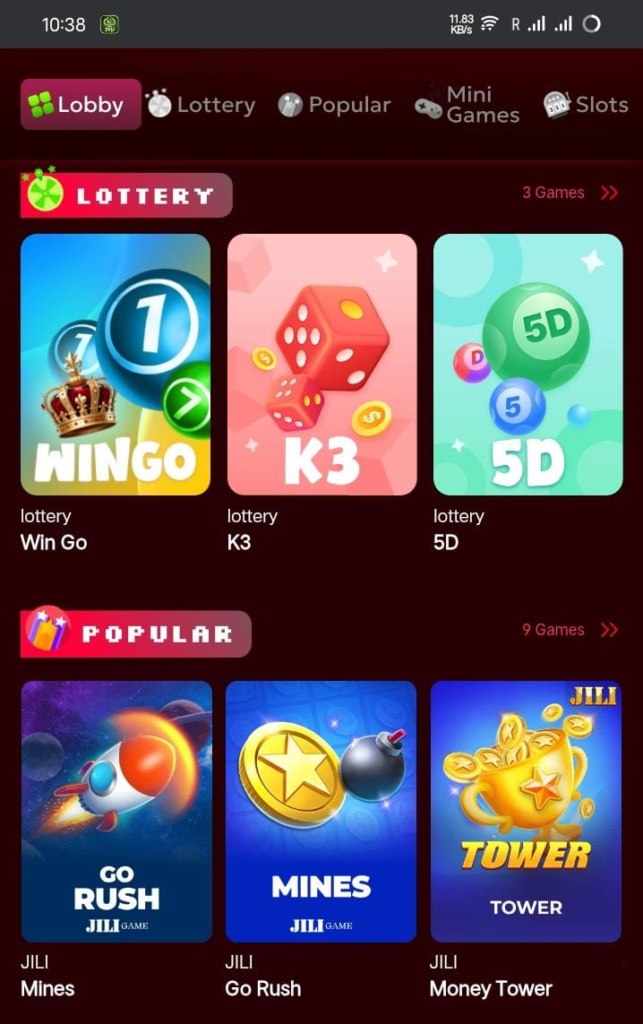Switch to the Lottery tab
This screenshot has height=1024, width=643.
point(201,104)
